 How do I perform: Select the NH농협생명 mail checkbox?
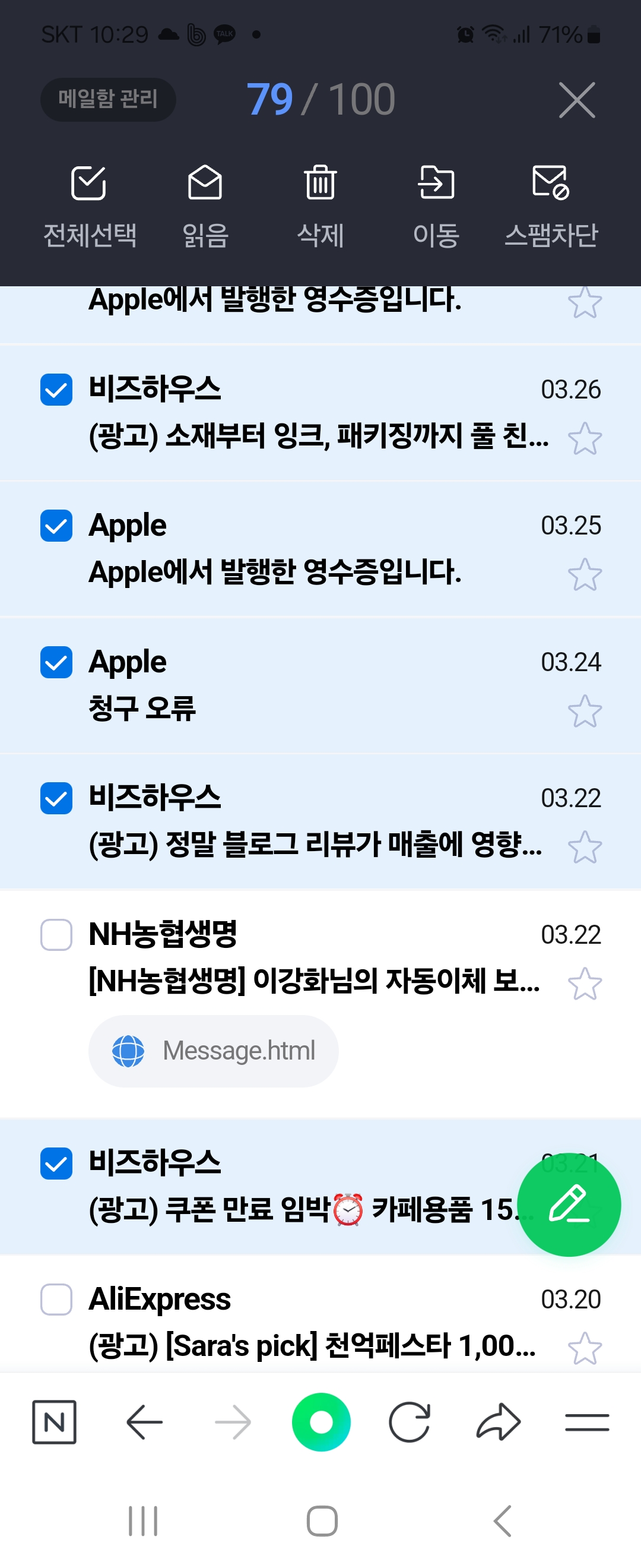click(x=56, y=934)
